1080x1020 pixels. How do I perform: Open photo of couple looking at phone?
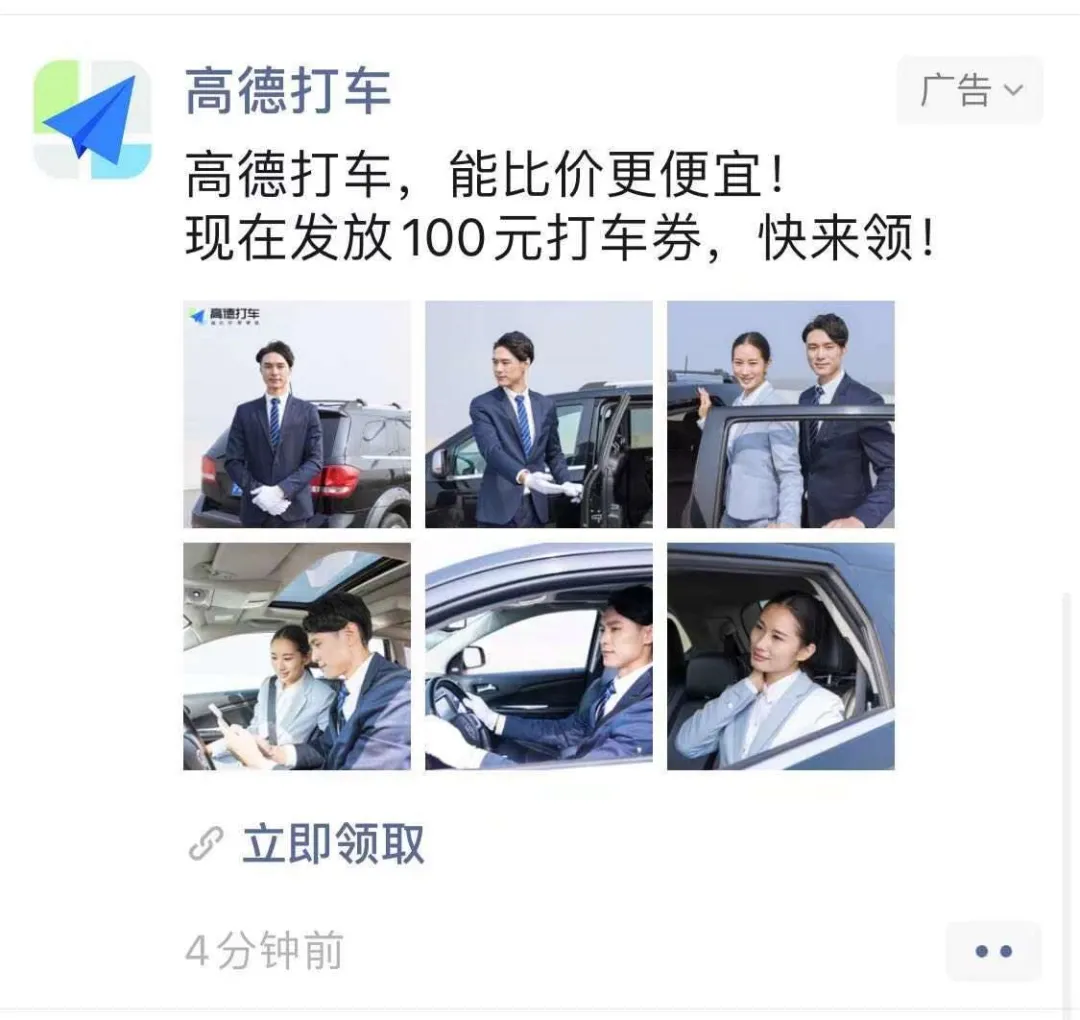[297, 656]
